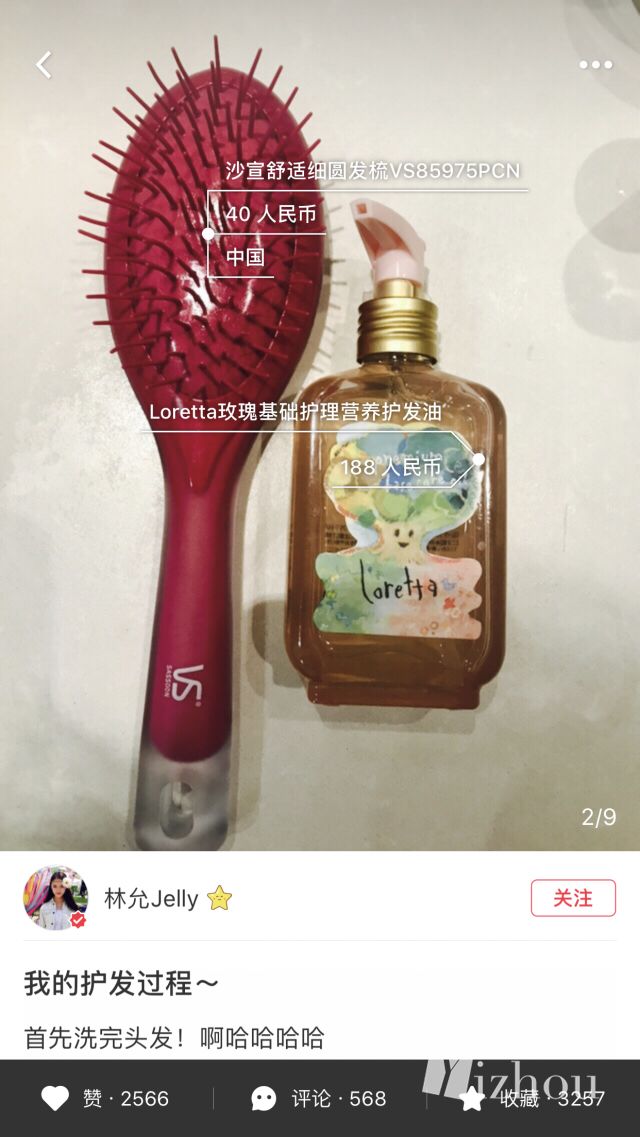640x1137 pixels.
Task: Go back using the top-left arrow
Action: [44, 65]
